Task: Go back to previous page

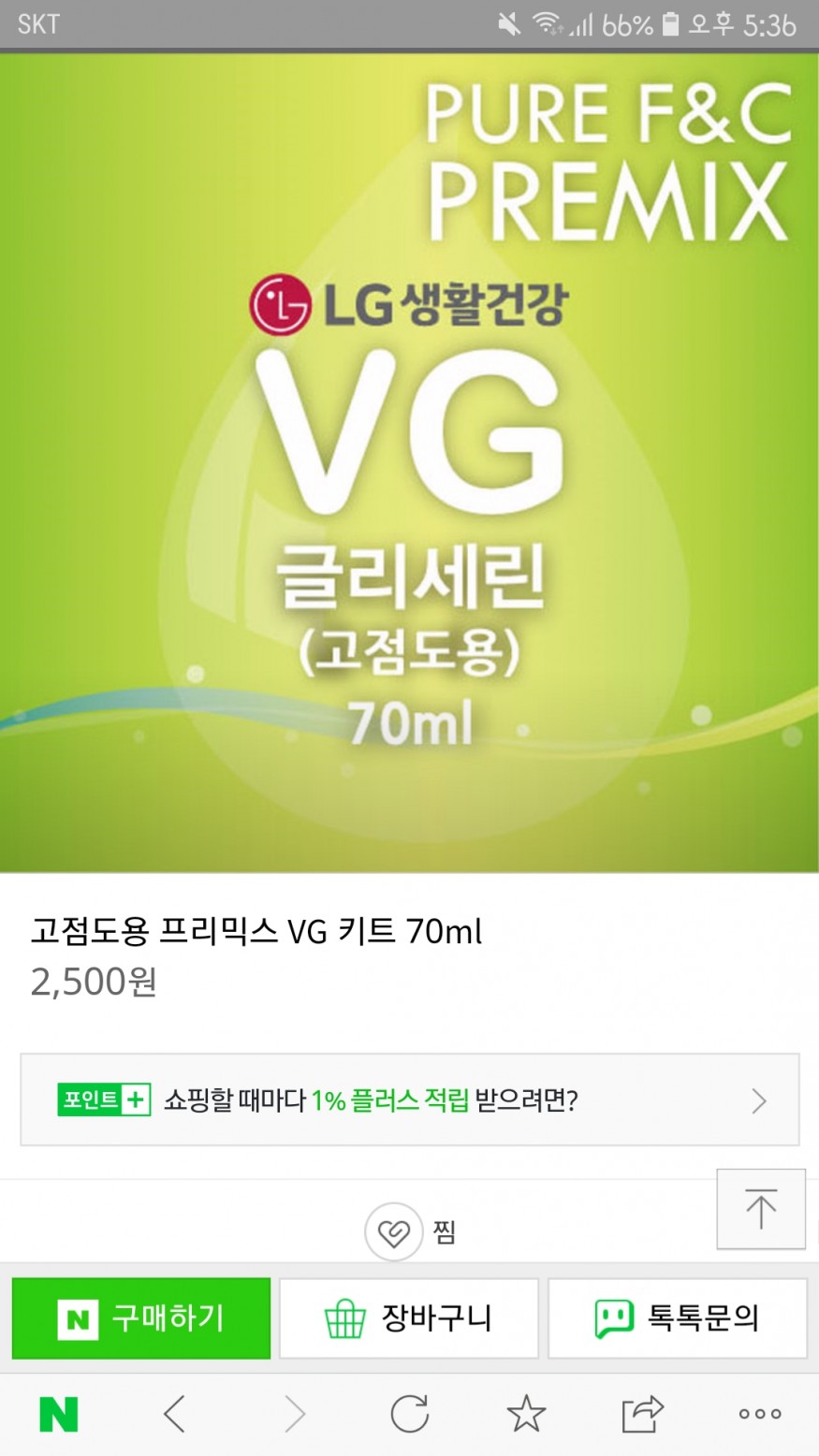Action: (175, 1414)
